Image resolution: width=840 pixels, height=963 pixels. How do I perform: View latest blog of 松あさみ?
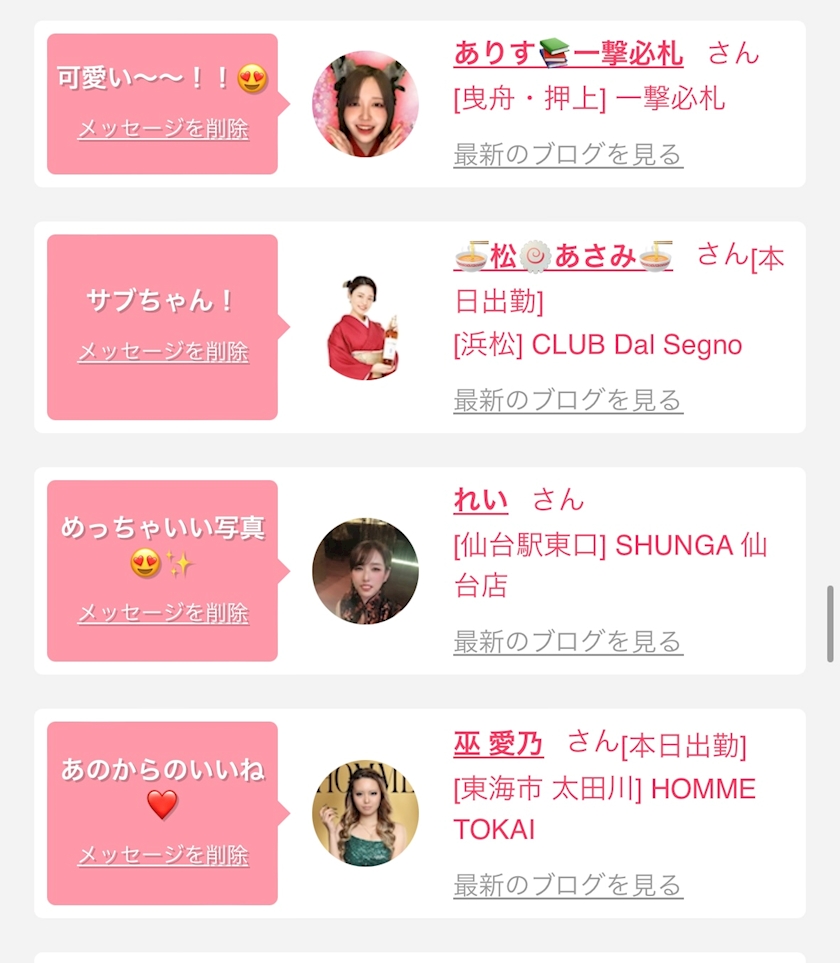[567, 400]
